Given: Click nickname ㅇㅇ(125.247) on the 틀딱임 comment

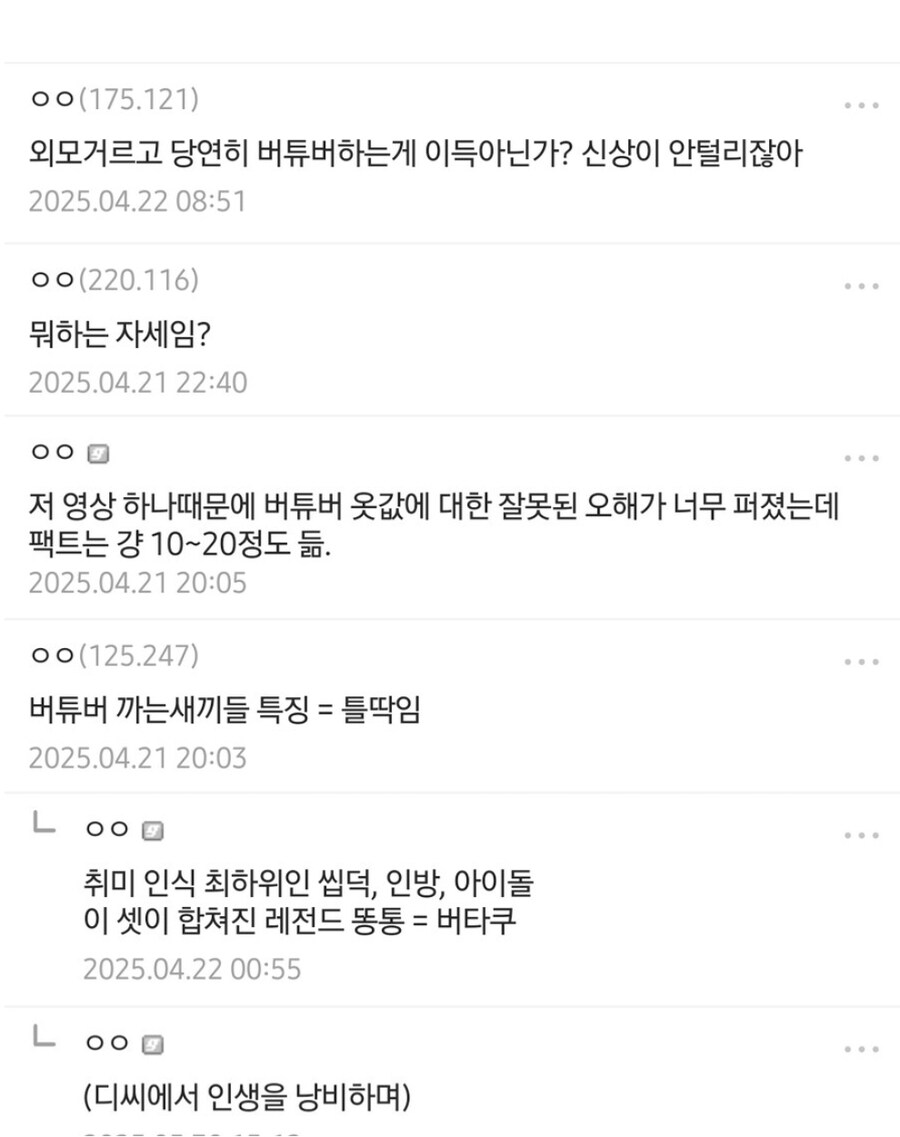Looking at the screenshot, I should coord(113,658).
